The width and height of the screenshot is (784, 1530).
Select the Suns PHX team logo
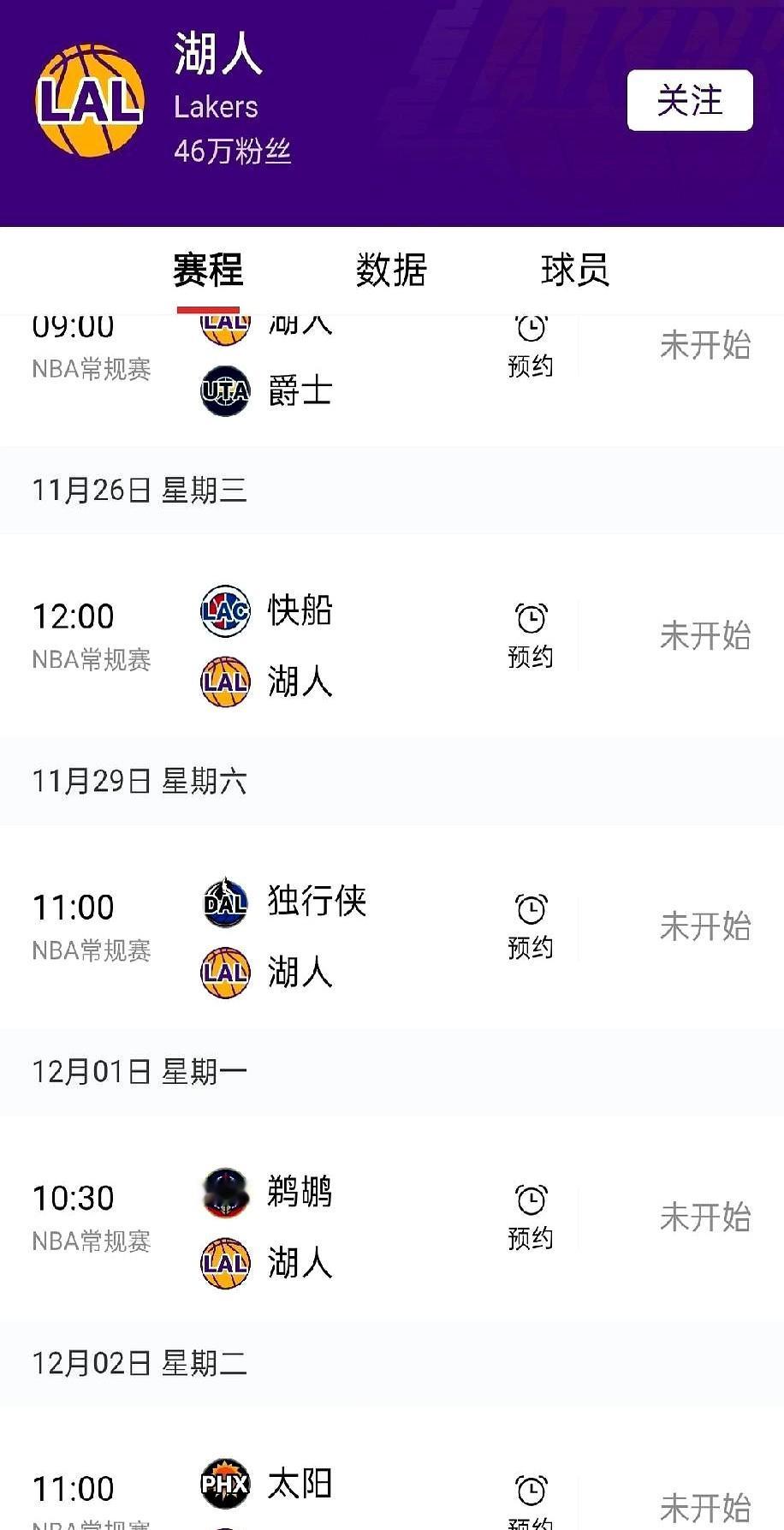[x=223, y=1481]
